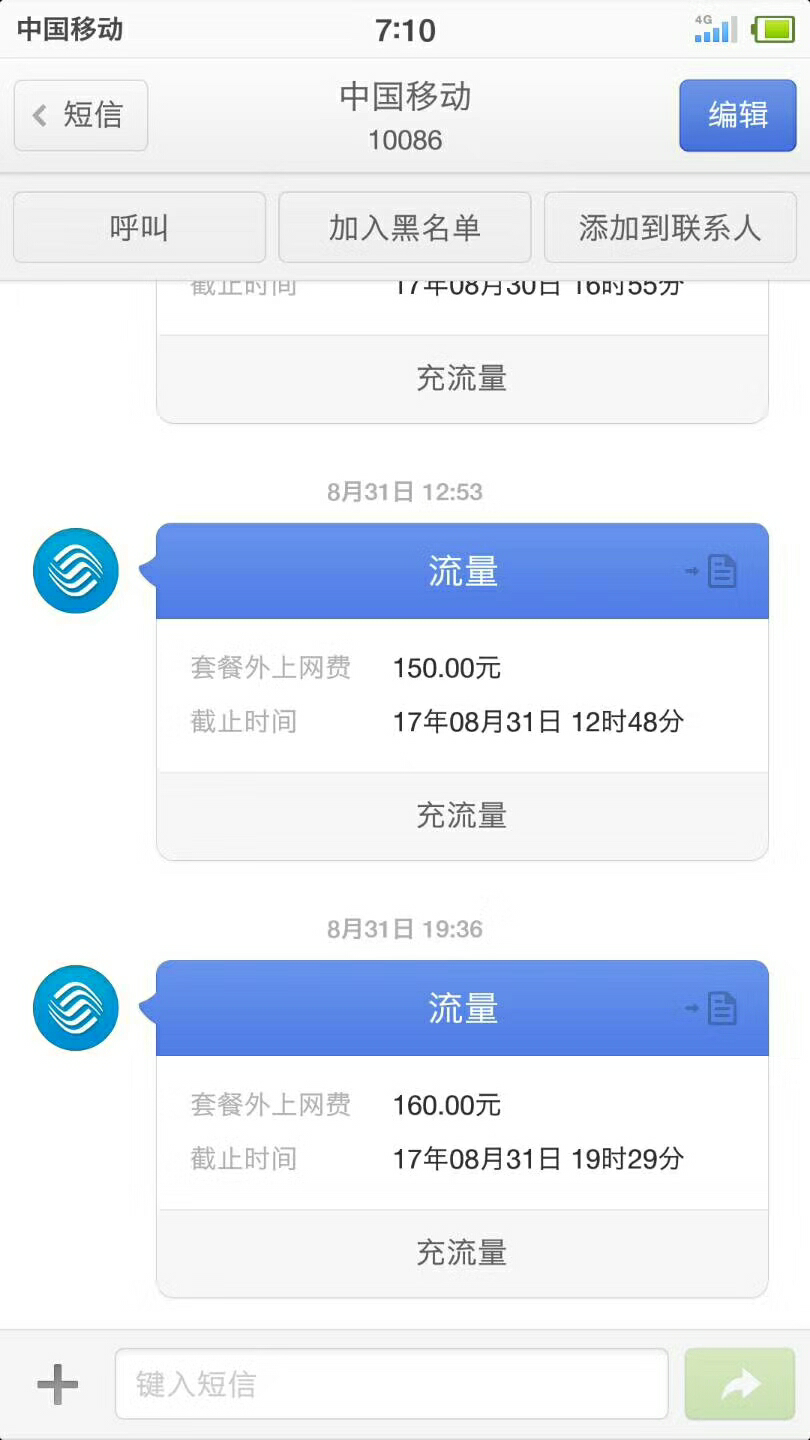The height and width of the screenshot is (1440, 810).
Task: Tap the green send arrow button
Action: (740, 1384)
